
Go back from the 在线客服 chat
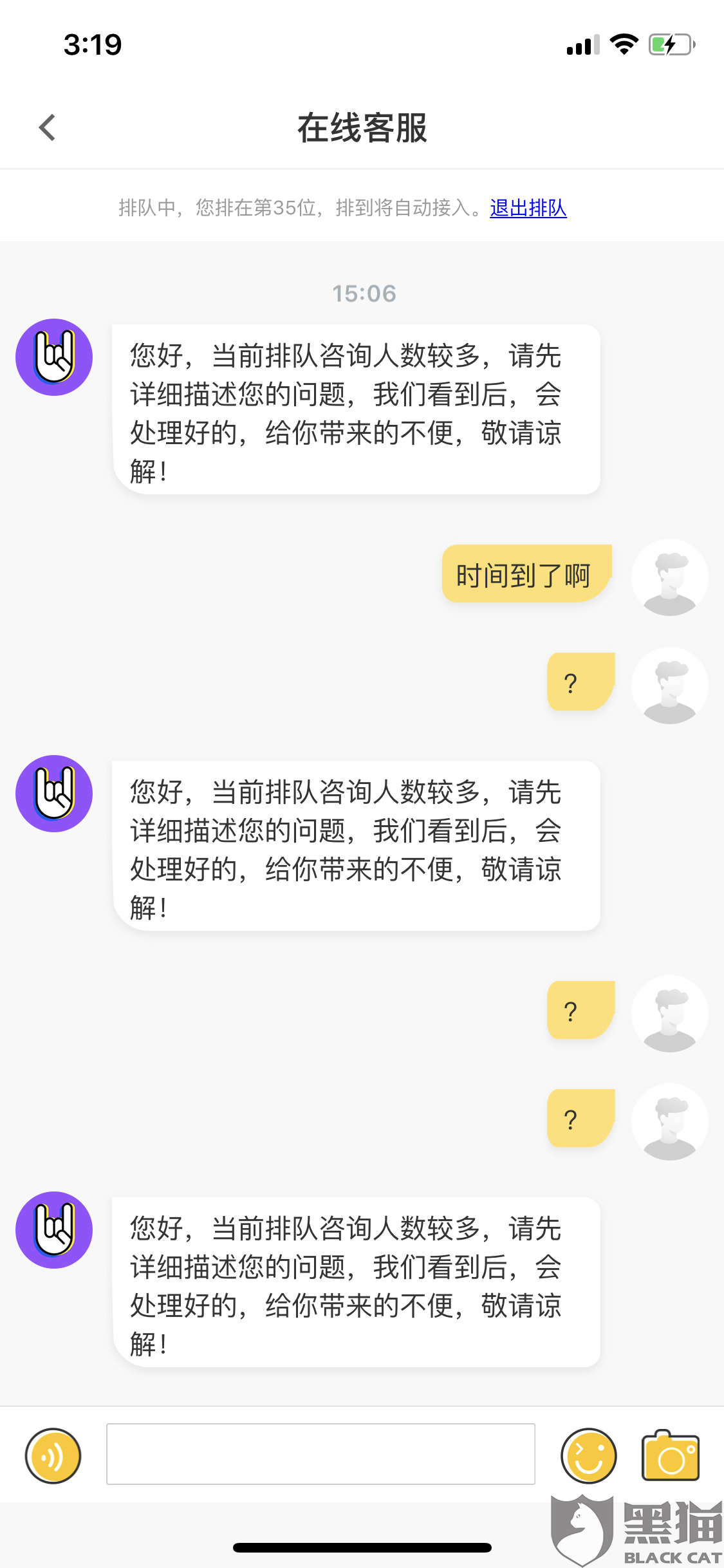coord(47,127)
